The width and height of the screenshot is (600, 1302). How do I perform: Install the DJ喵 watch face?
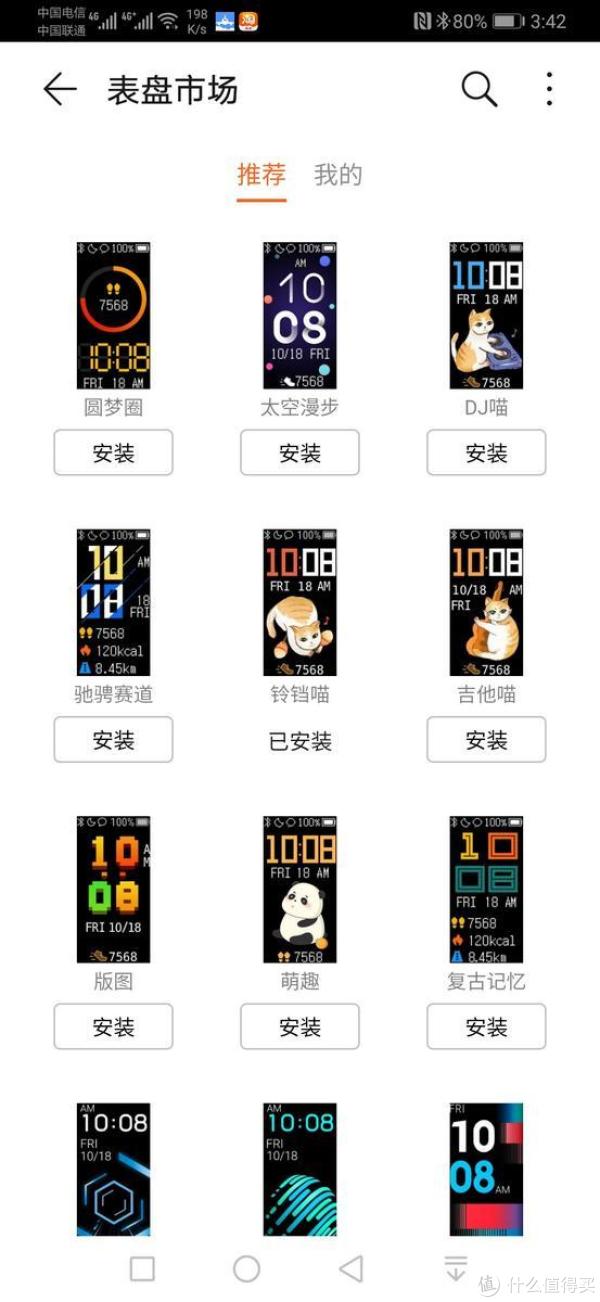click(x=487, y=453)
